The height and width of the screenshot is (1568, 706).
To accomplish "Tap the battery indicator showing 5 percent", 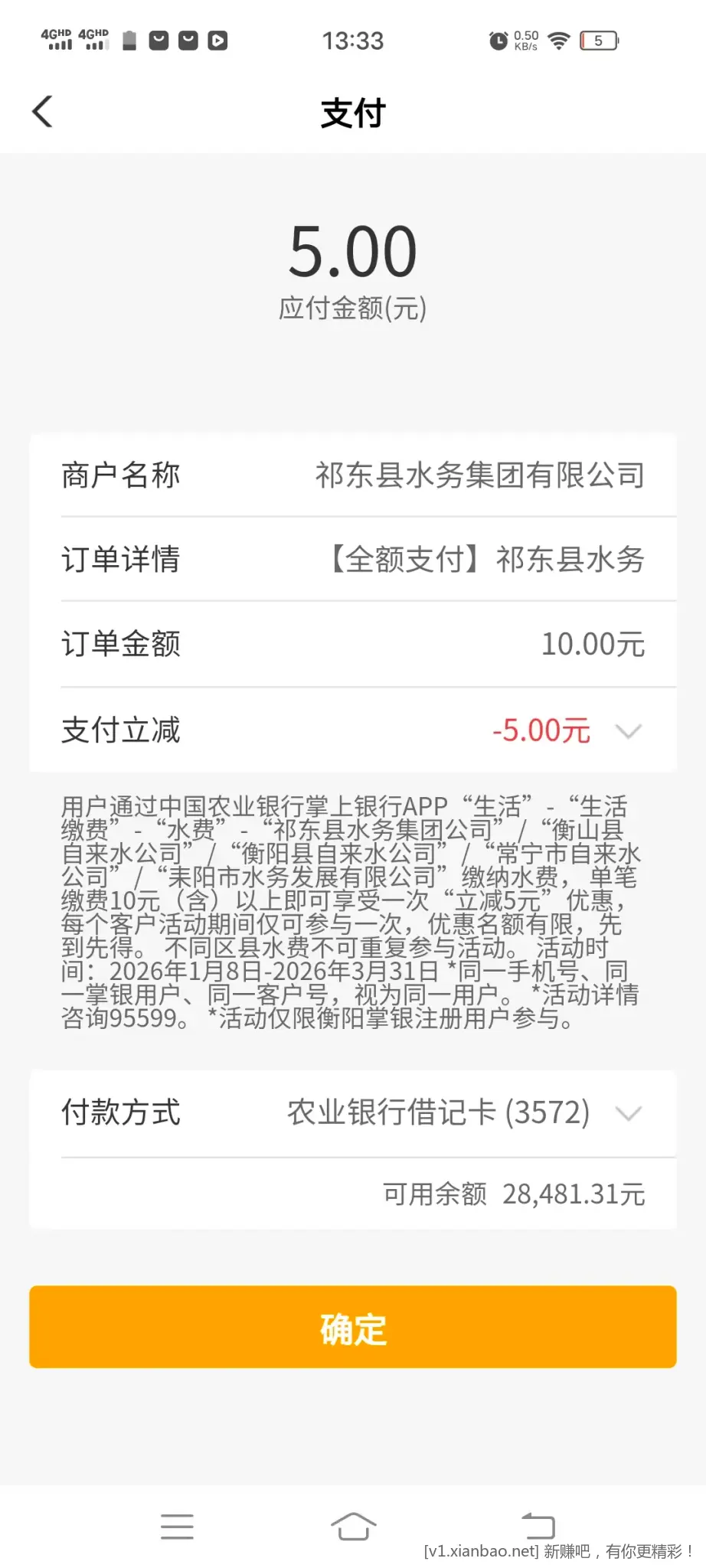I will [x=600, y=40].
